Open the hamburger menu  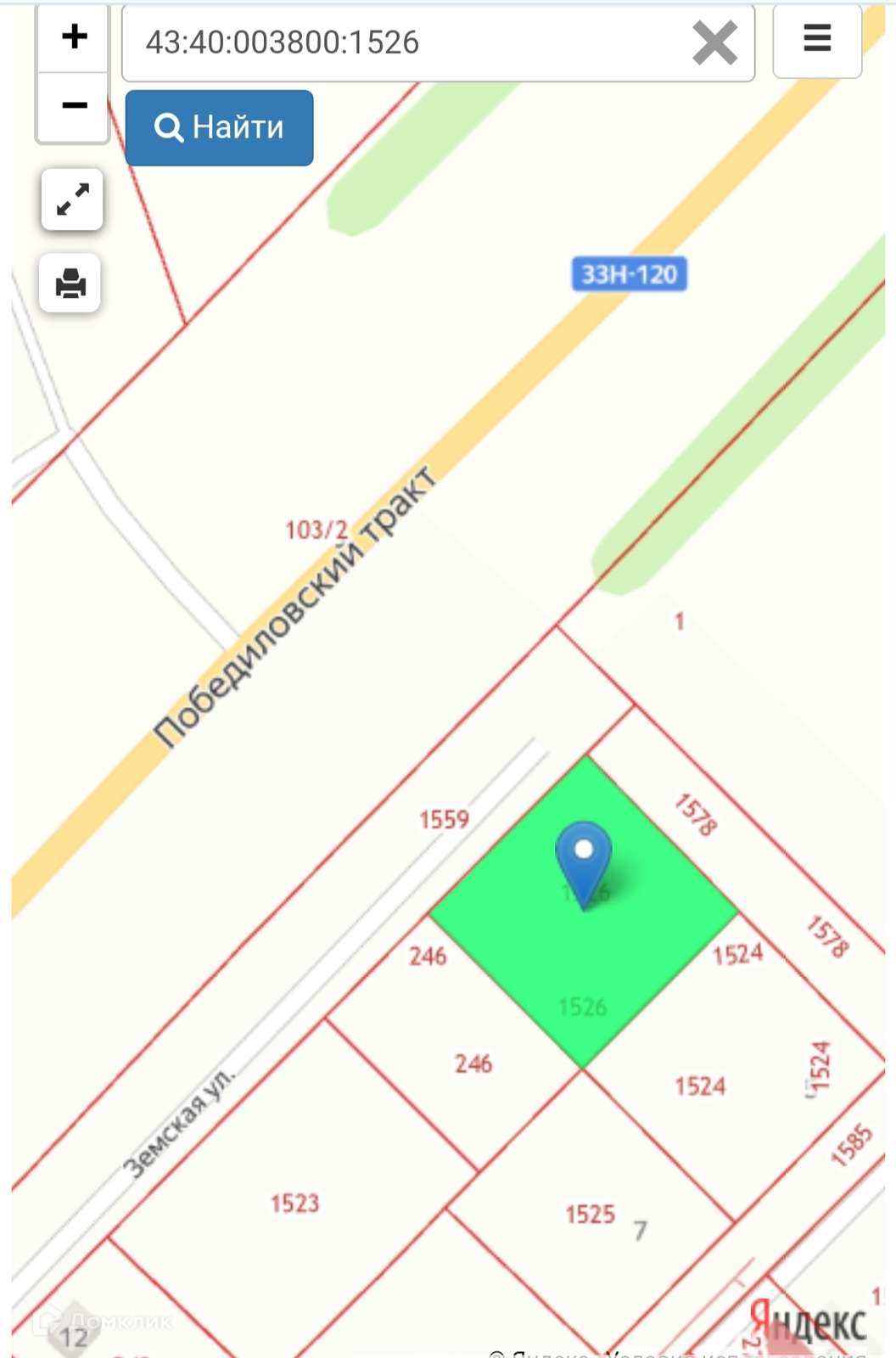816,39
